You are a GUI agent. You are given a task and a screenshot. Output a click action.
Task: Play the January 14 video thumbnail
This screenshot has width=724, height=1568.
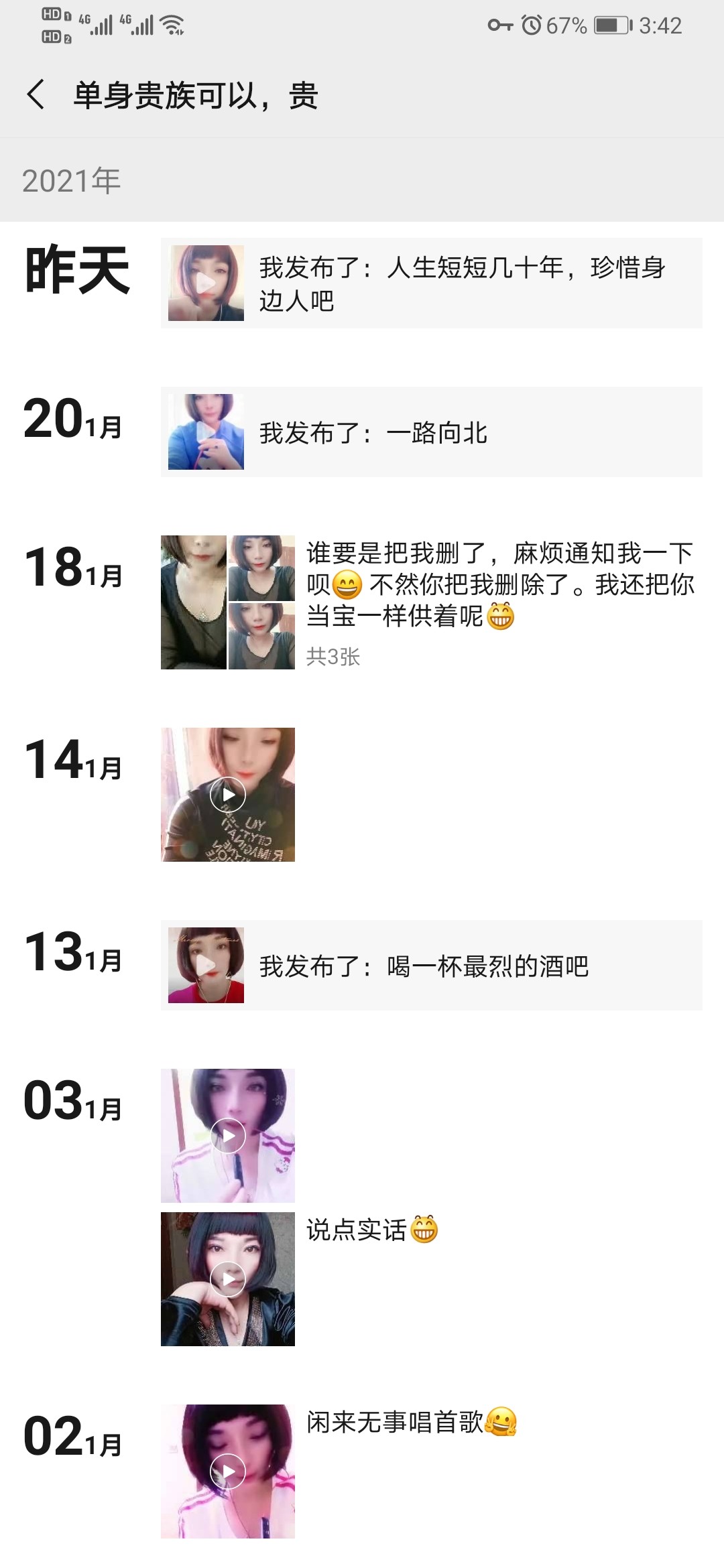[229, 793]
